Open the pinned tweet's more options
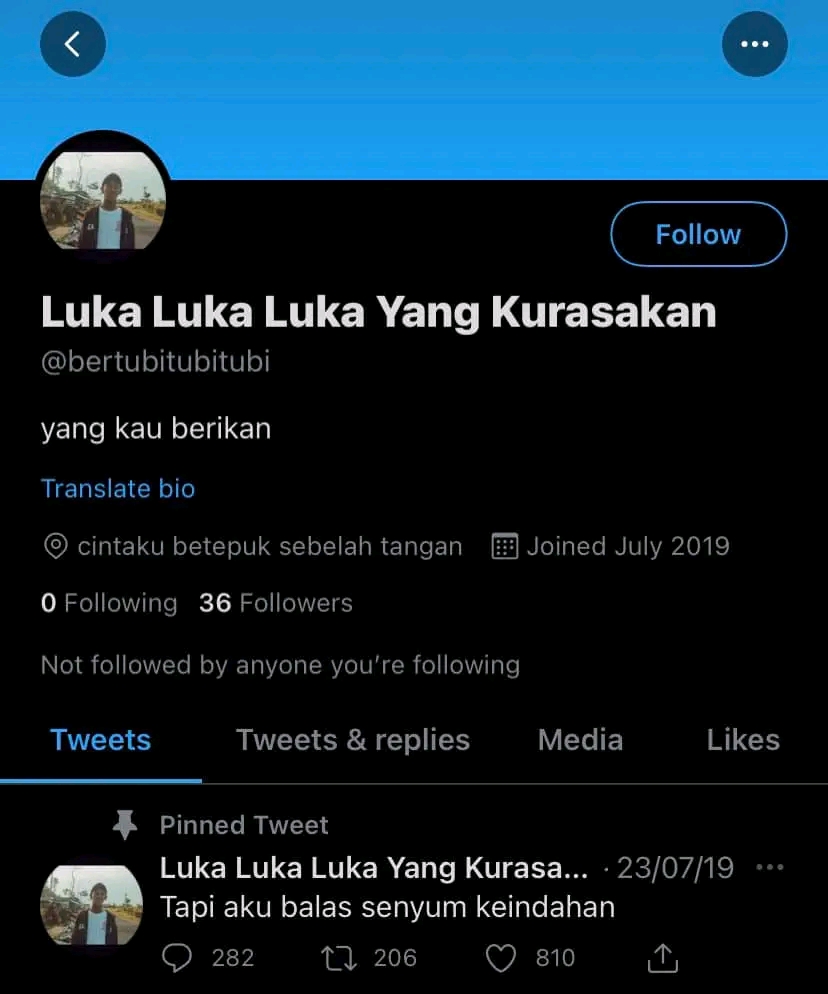Screen dimensions: 828x994 [769, 868]
